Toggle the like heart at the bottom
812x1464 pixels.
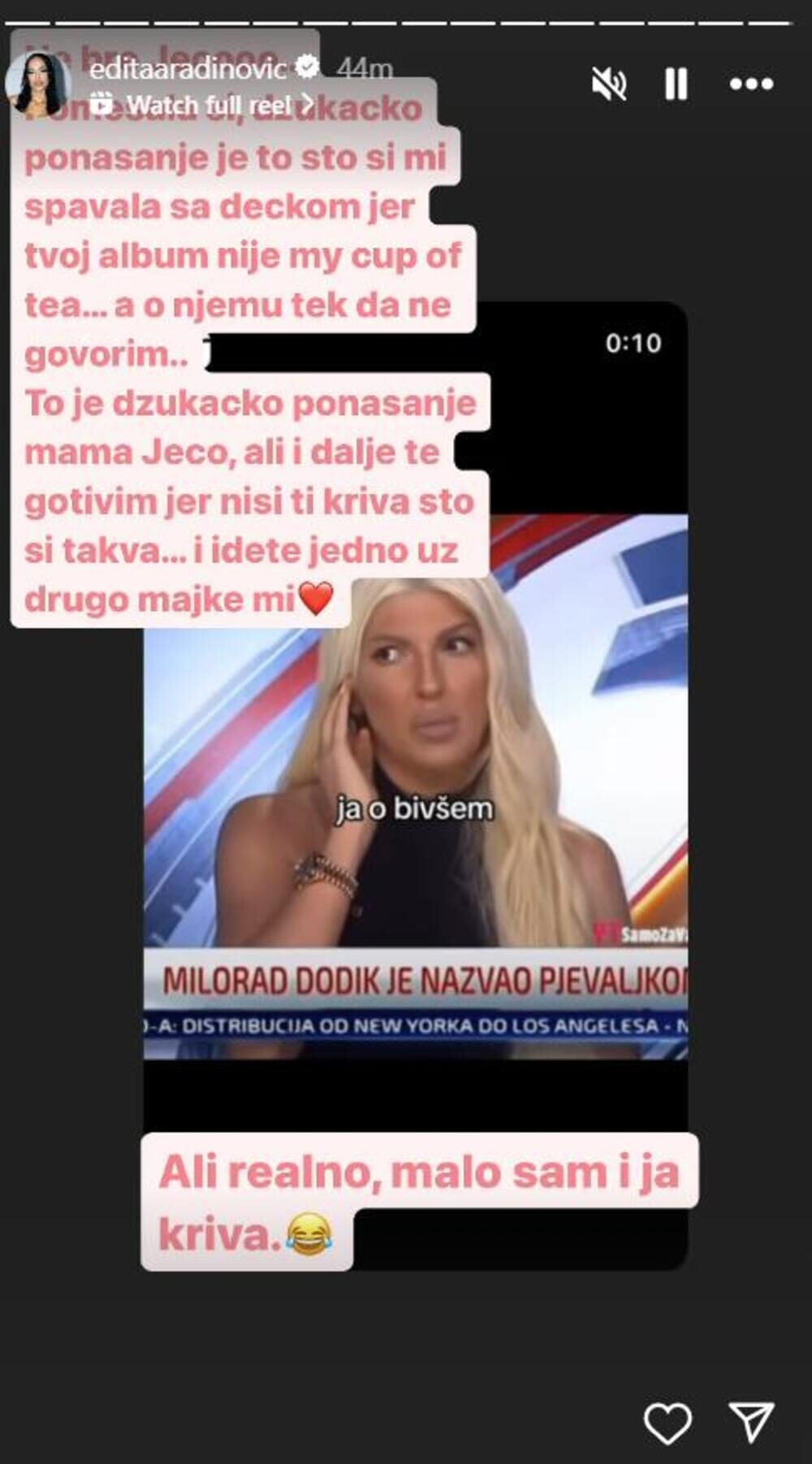(x=667, y=1417)
